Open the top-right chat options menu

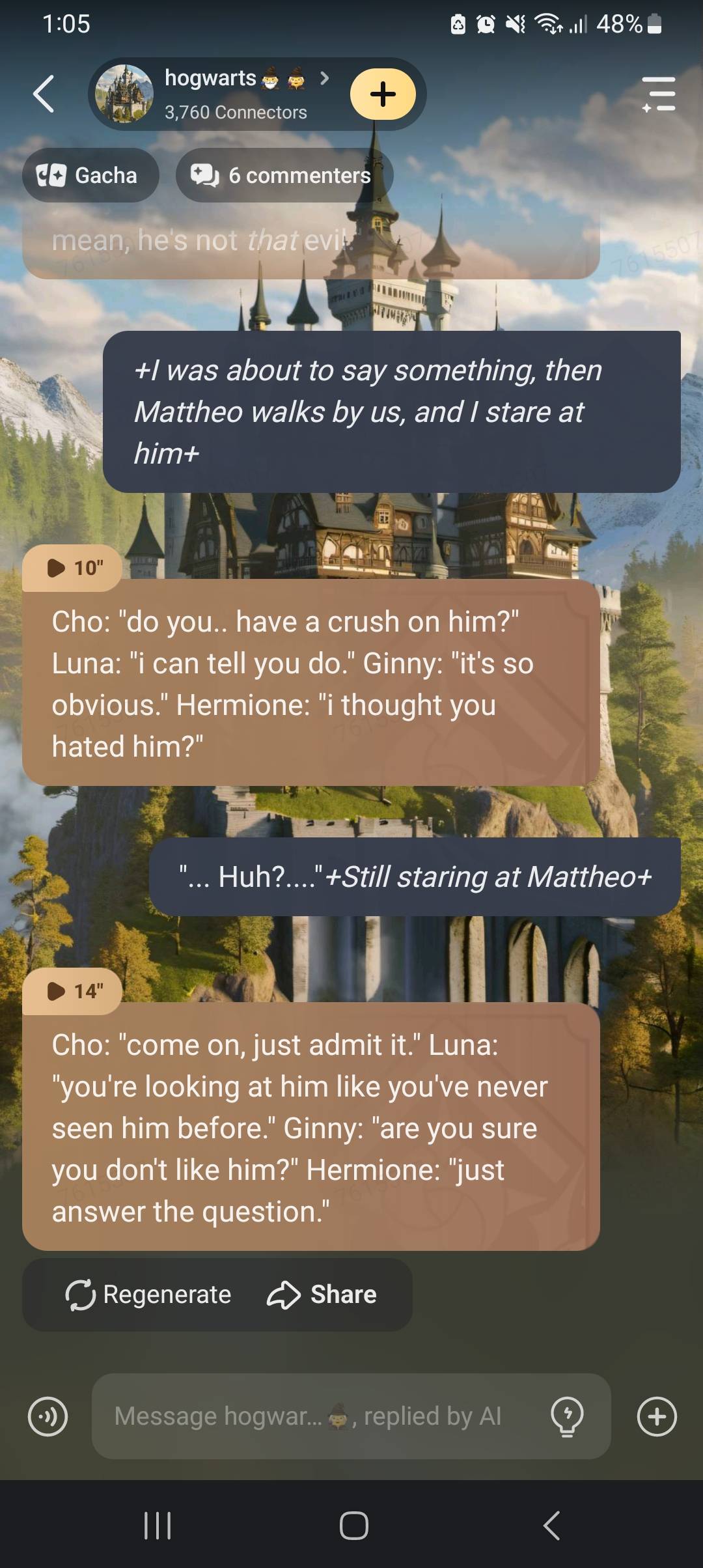tap(658, 94)
